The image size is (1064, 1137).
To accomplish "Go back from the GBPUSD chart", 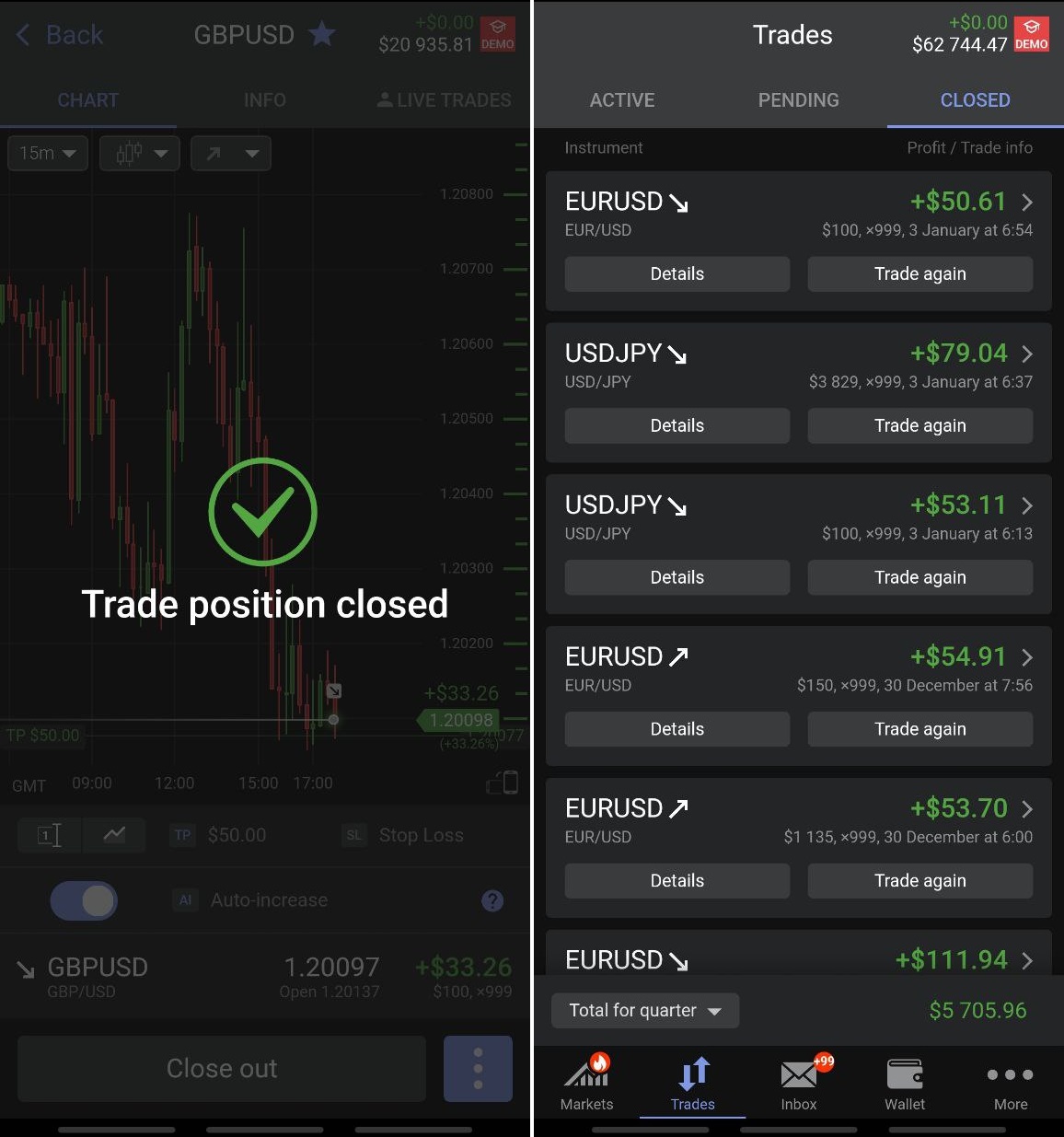I will 59,35.
